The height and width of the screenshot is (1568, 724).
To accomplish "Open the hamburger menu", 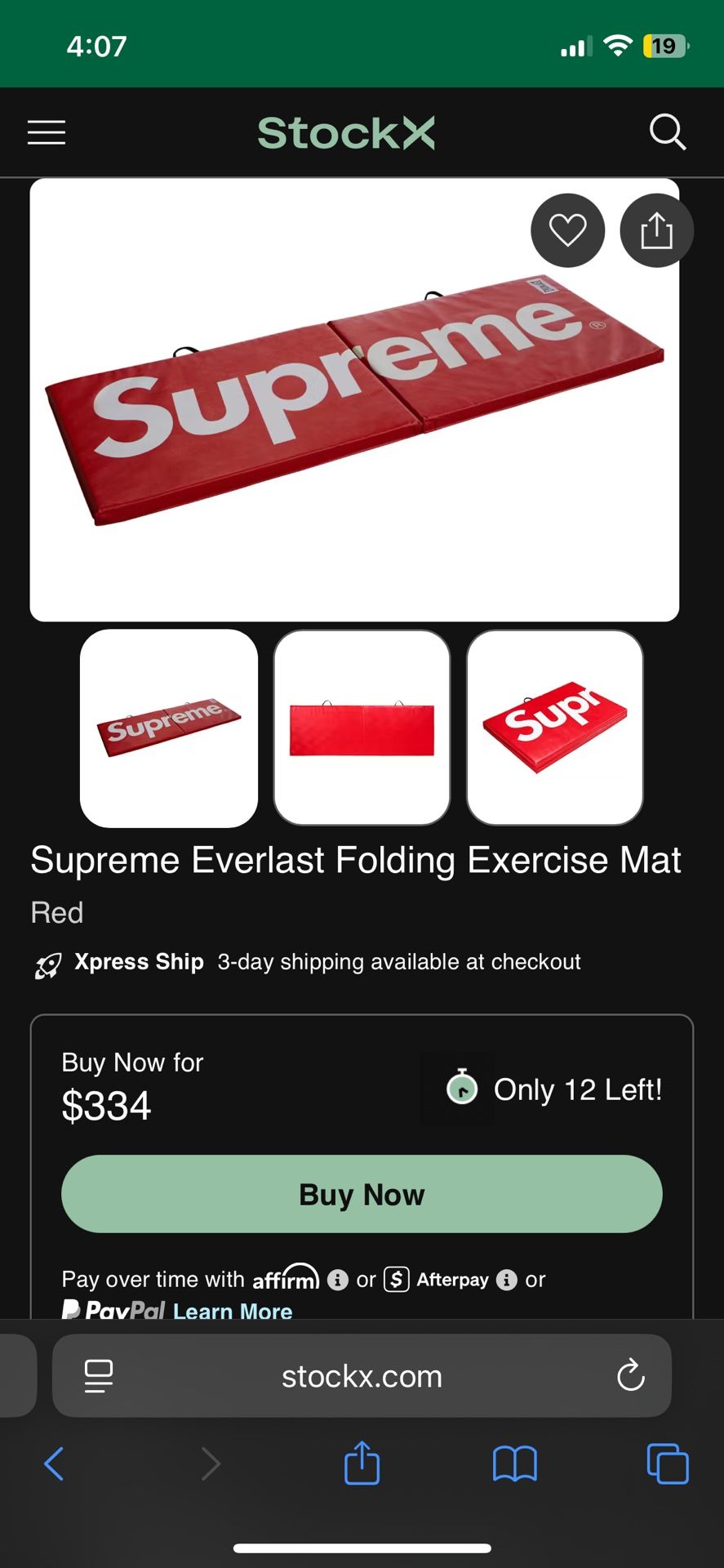I will tap(47, 132).
